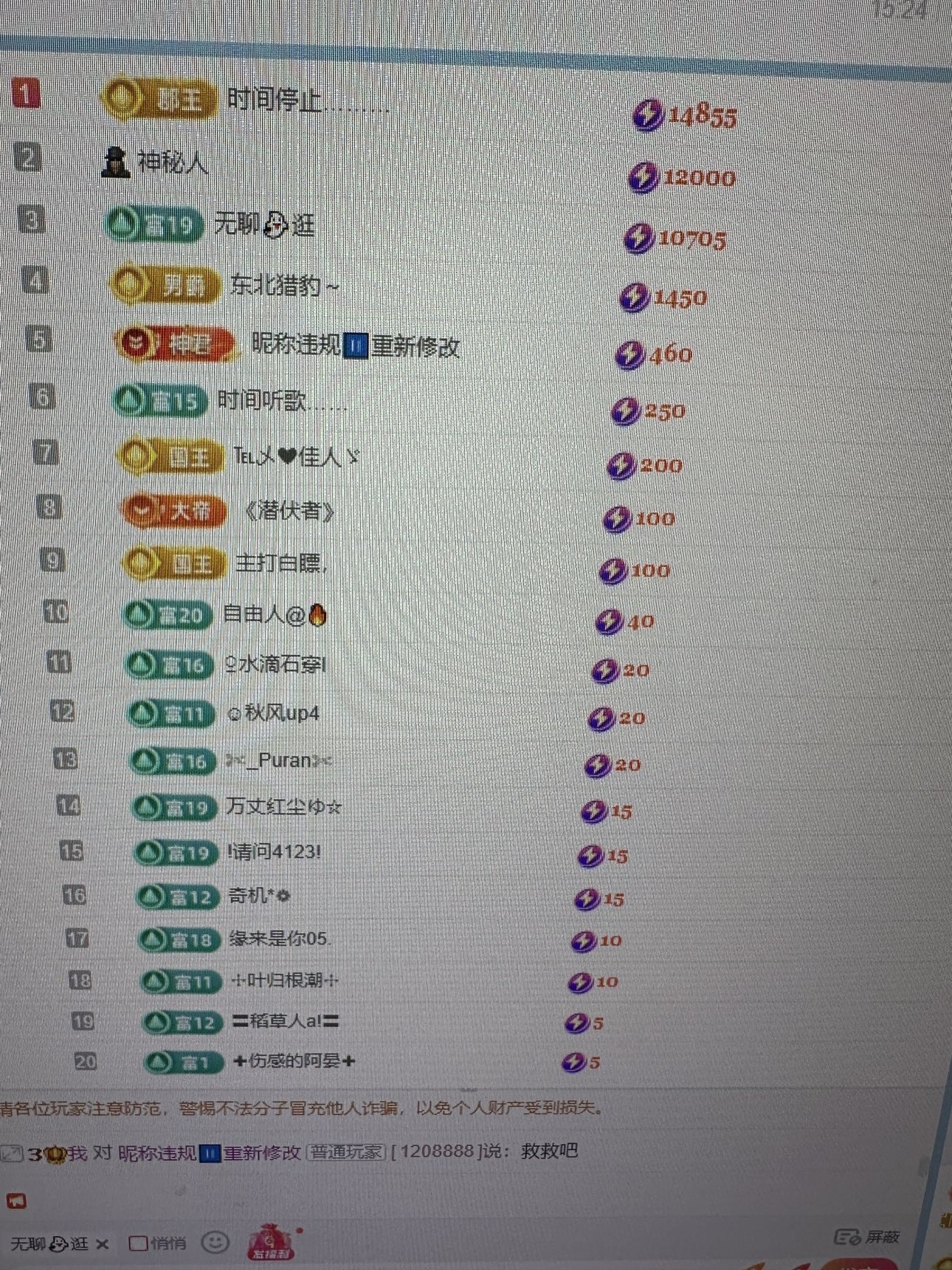The width and height of the screenshot is (952, 1270).
Task: Open the 时间听歌 player row
Action: coord(281,401)
